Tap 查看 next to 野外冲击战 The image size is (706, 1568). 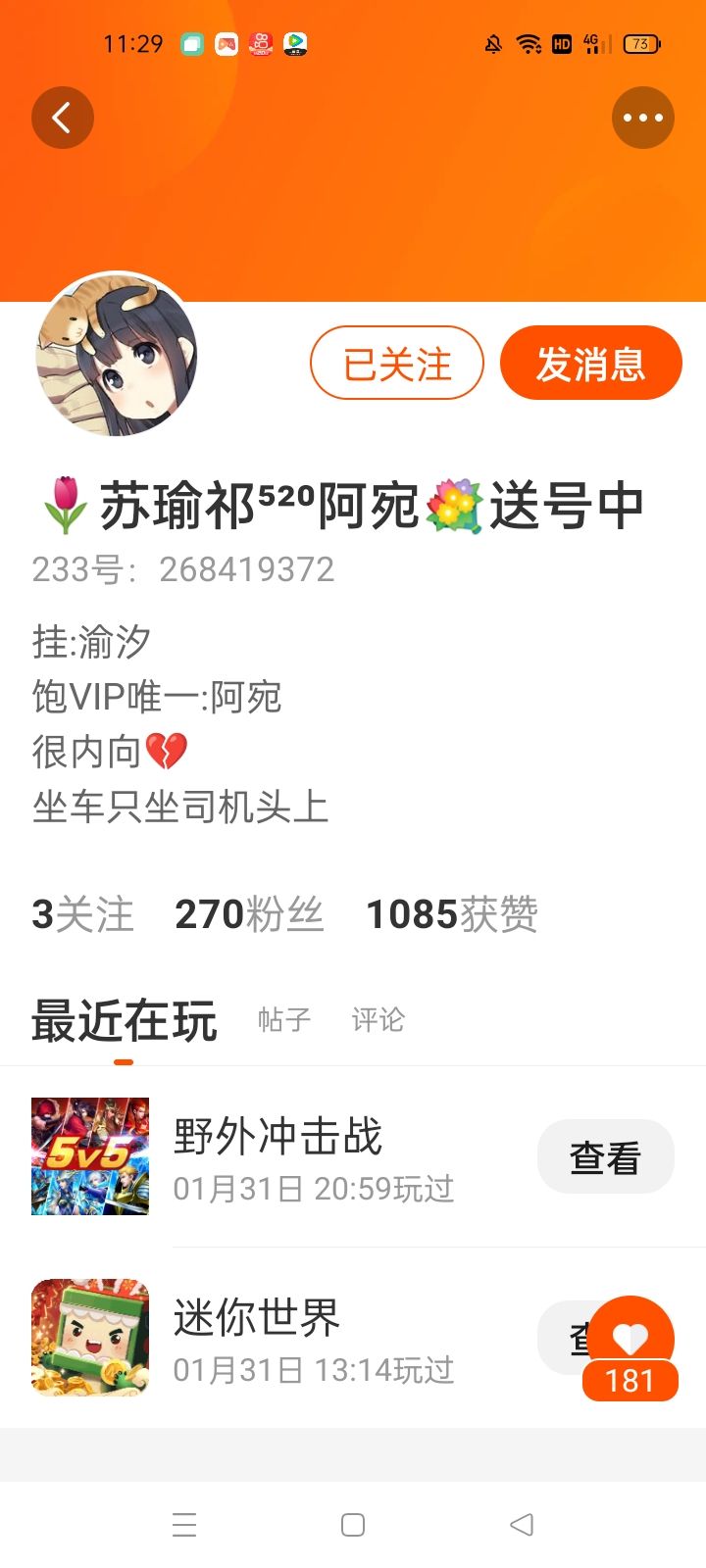(606, 1157)
